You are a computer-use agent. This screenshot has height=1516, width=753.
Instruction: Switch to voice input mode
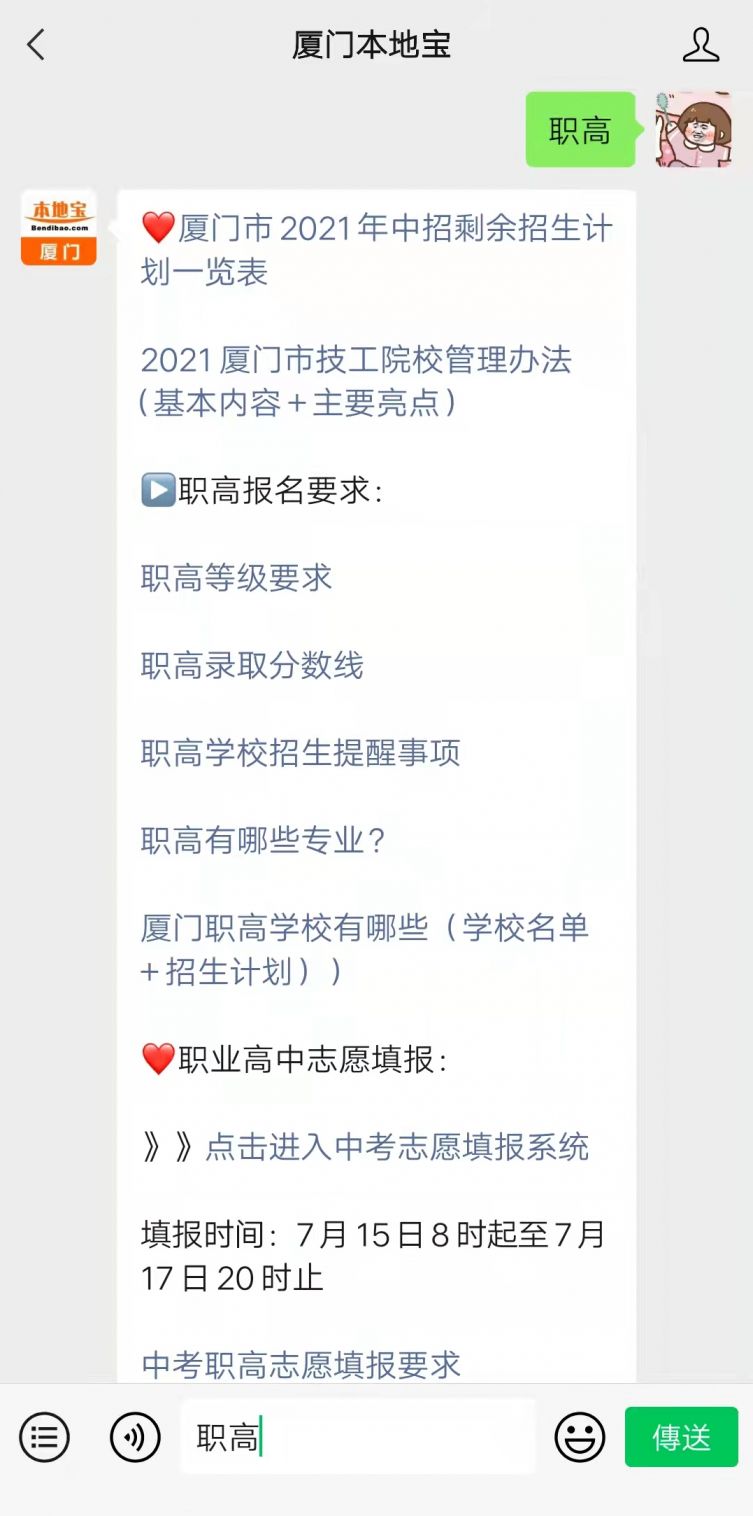135,1438
